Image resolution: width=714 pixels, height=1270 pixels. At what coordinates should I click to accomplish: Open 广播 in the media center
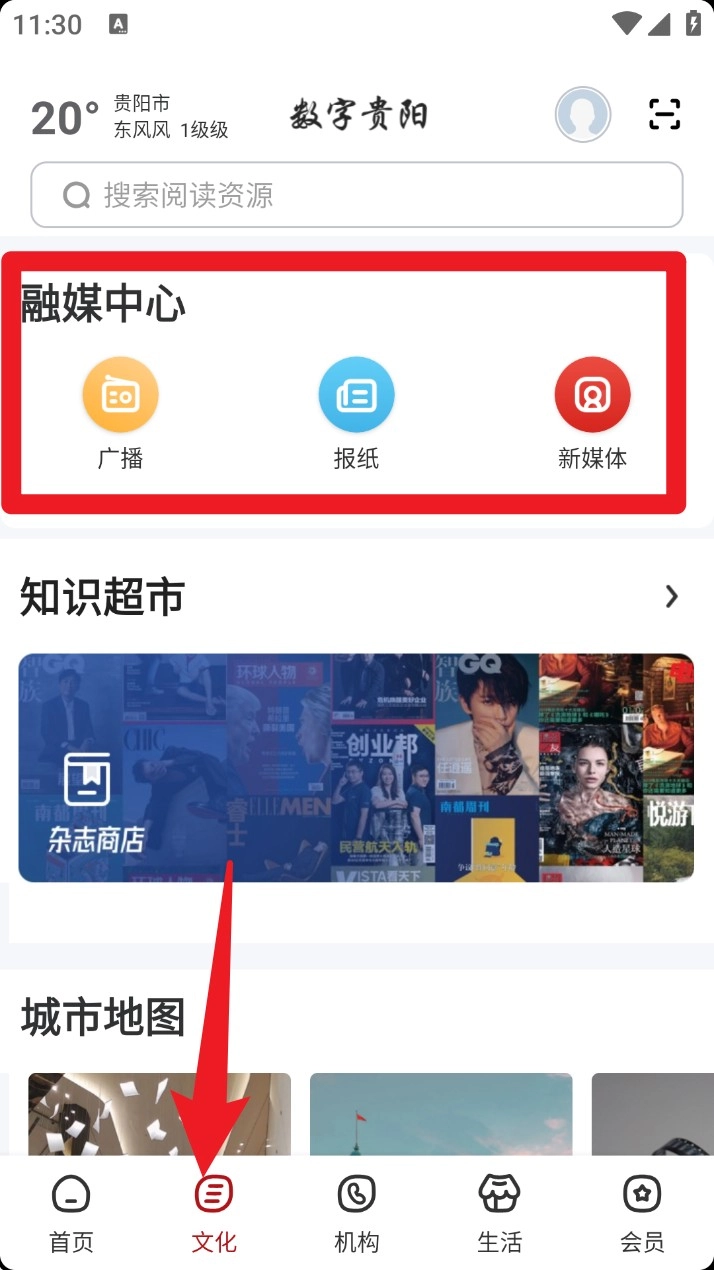[x=120, y=412]
